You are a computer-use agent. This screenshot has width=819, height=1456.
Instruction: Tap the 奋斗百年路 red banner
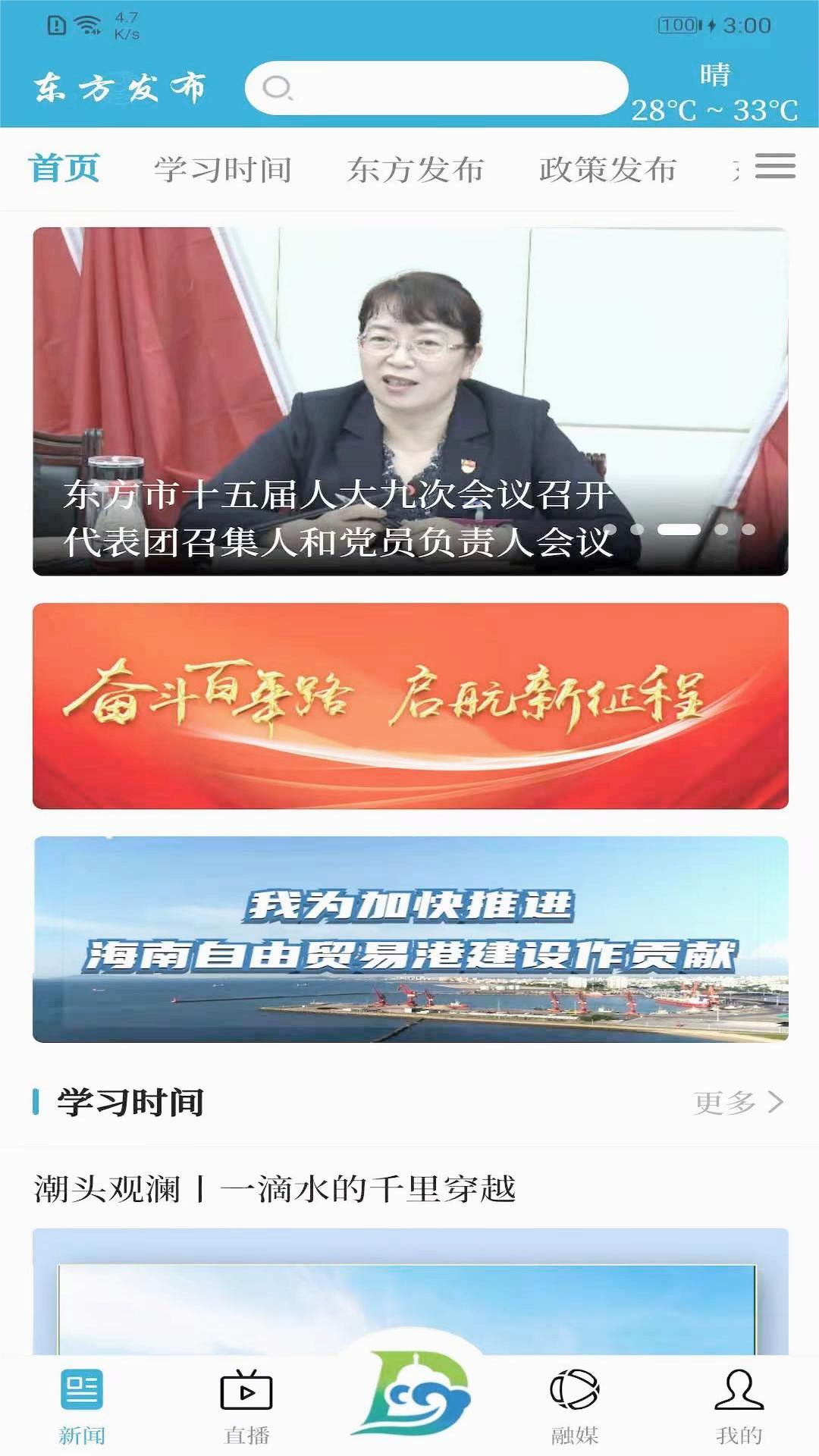409,705
